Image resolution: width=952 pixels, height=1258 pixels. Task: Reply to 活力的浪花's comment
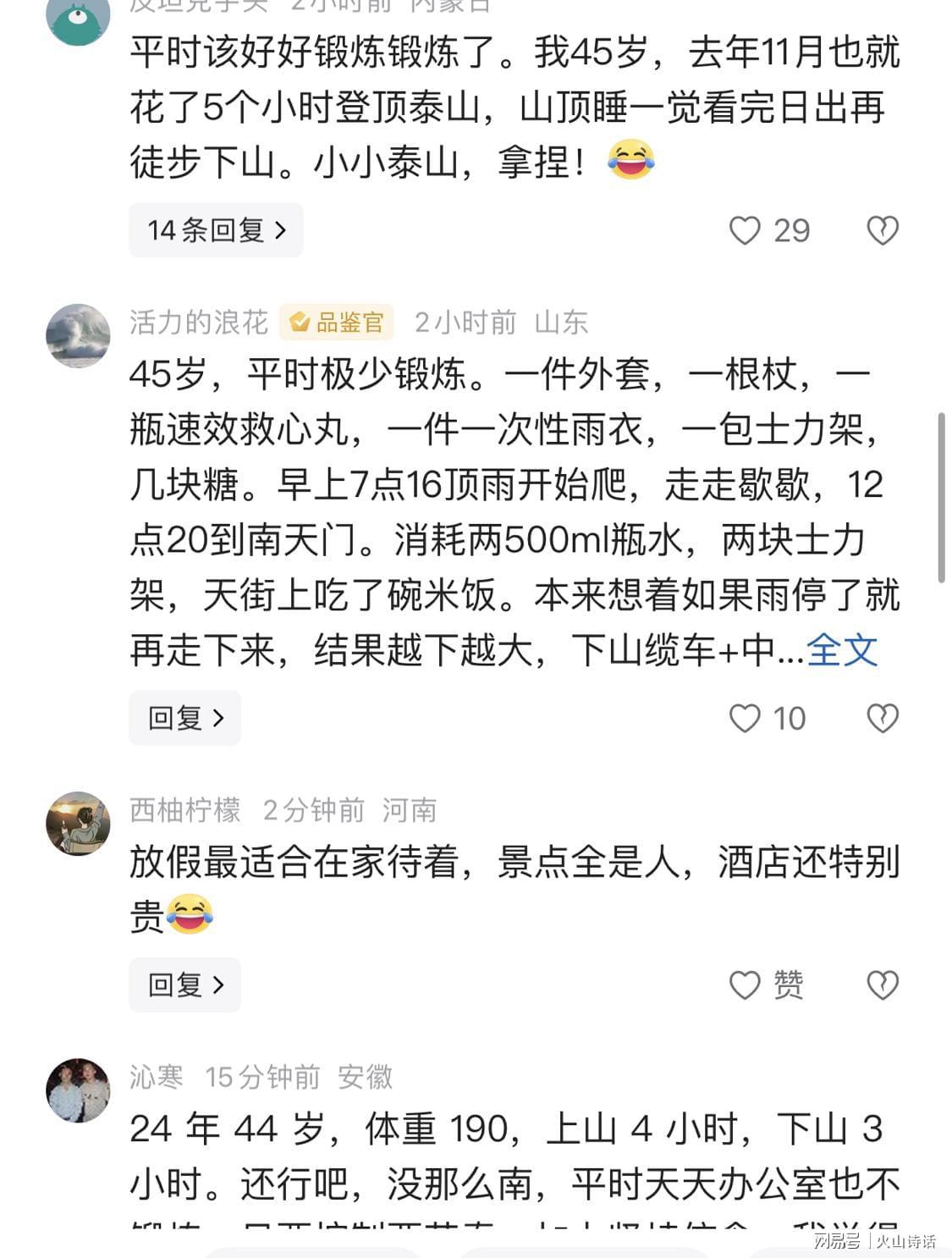point(184,718)
